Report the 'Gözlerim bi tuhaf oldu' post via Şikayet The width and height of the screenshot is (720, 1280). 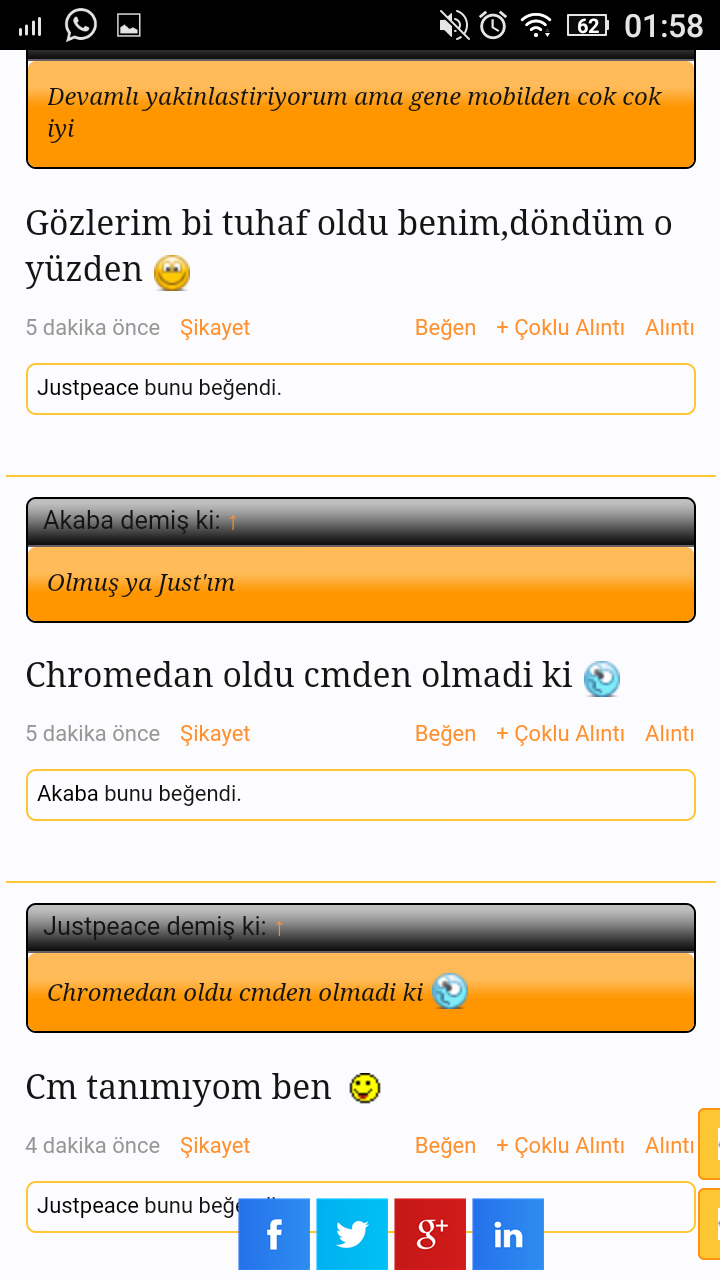coord(215,328)
